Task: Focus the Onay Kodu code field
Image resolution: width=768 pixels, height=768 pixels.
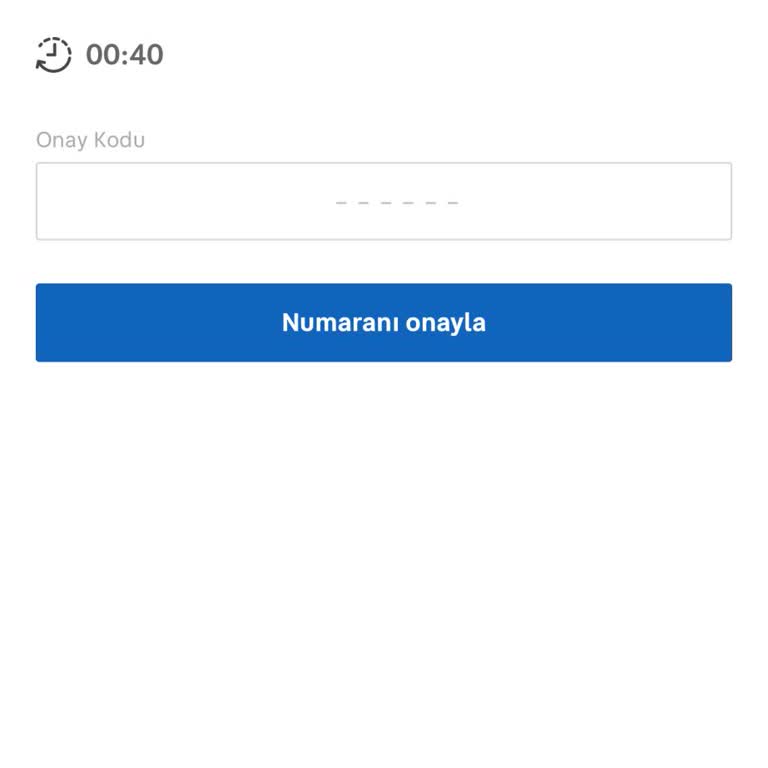Action: (384, 201)
